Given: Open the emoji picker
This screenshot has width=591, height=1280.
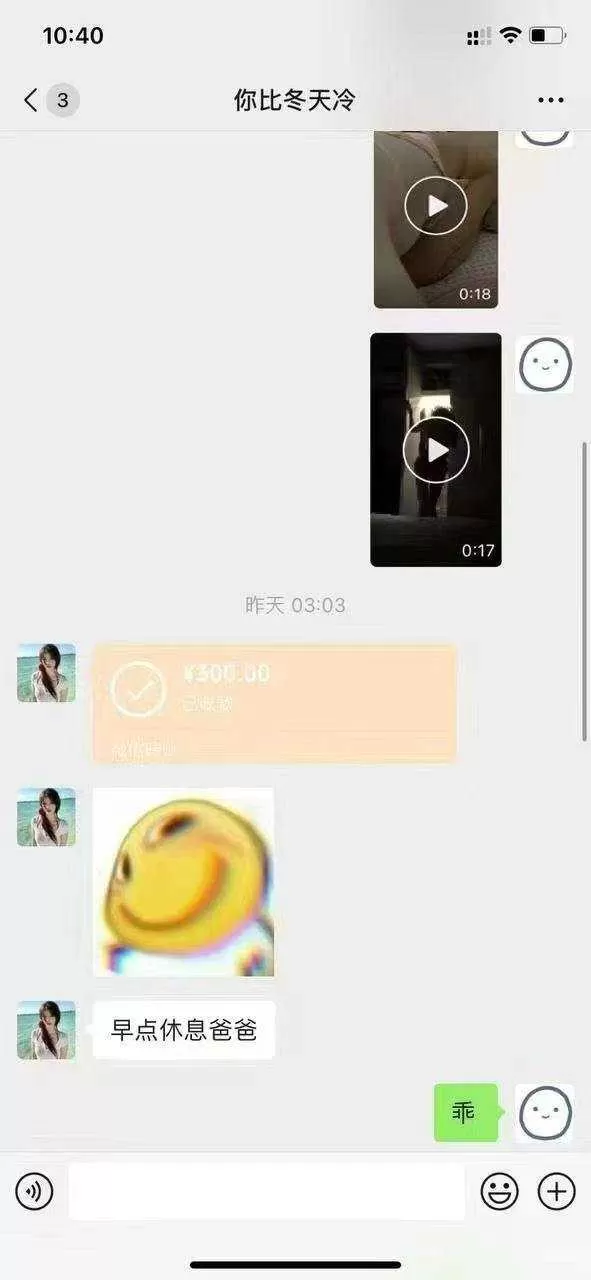Looking at the screenshot, I should coord(500,1191).
